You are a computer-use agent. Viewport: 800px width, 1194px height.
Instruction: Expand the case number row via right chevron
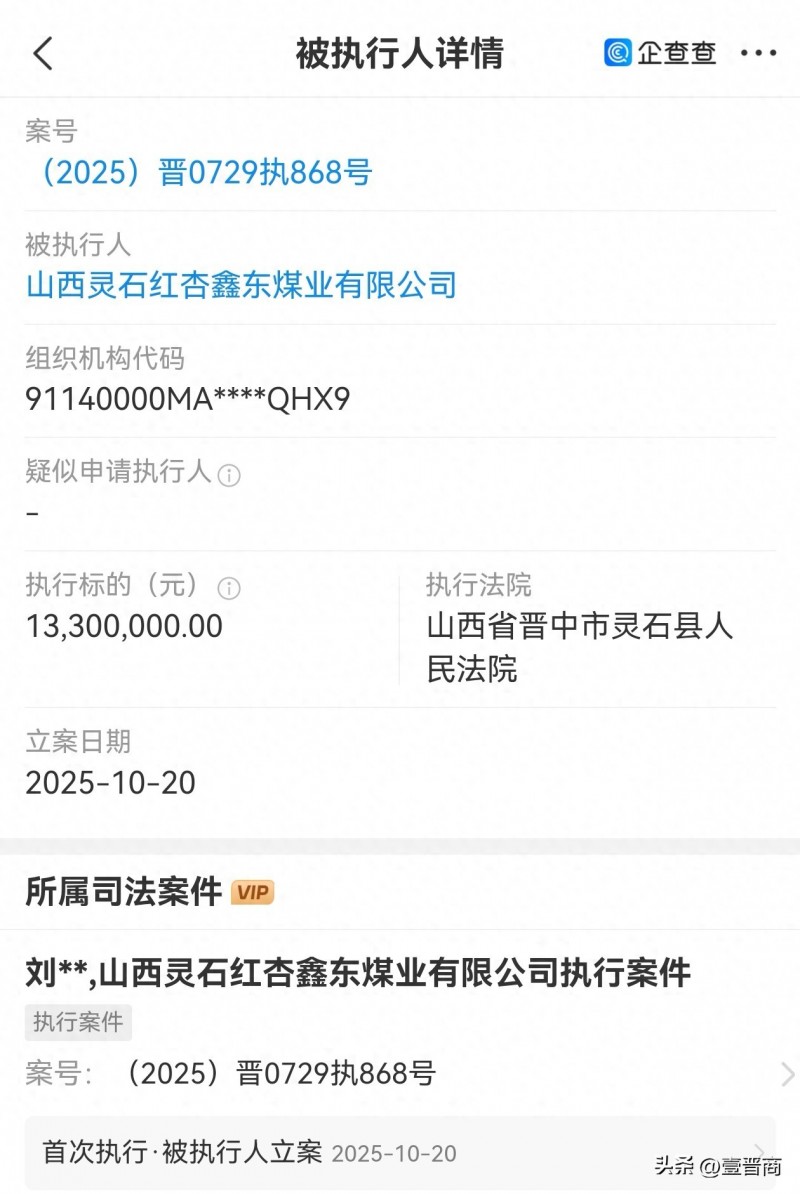[x=785, y=1073]
